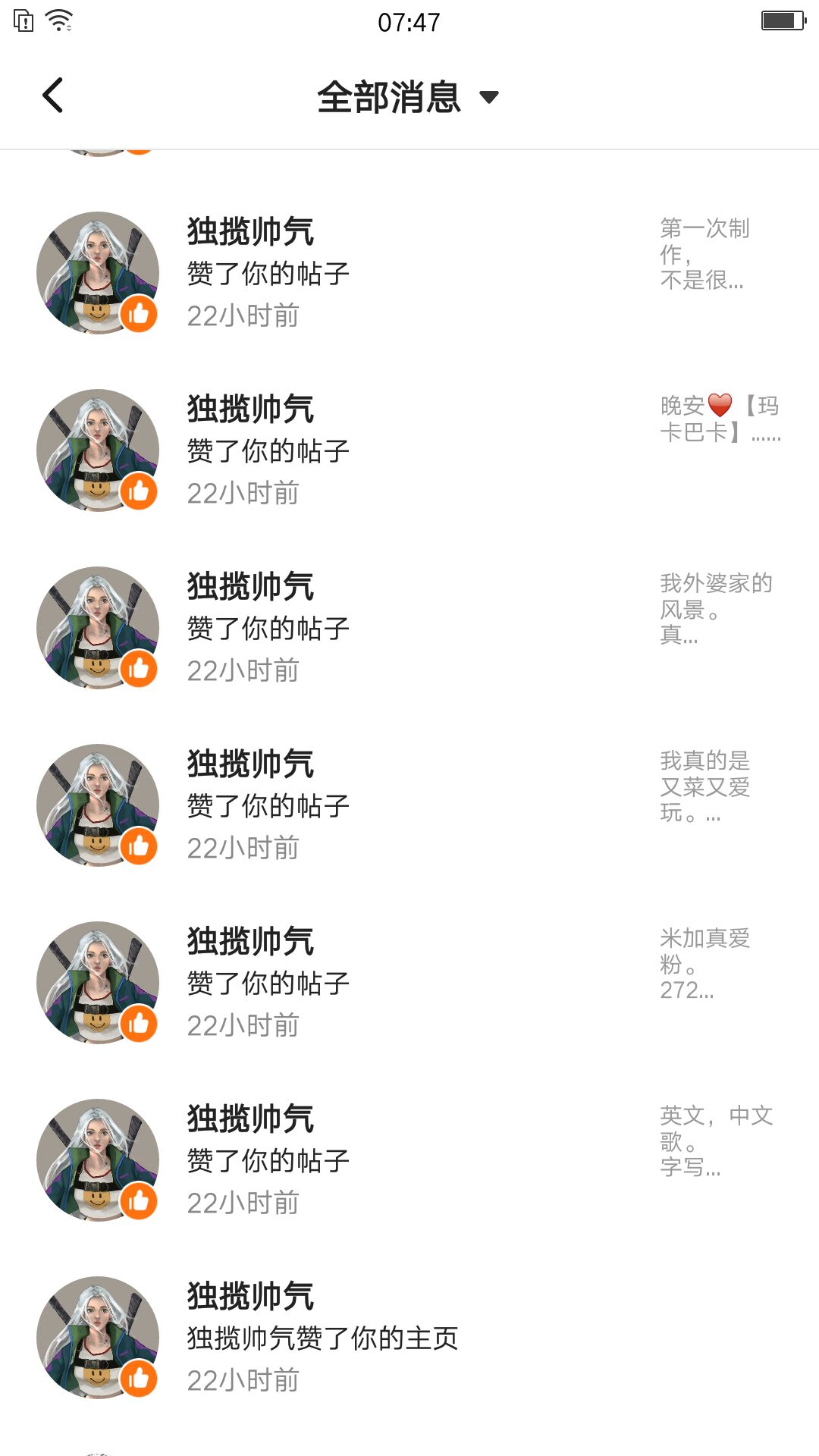Go back using the top-left arrow
This screenshot has height=1456, width=819.
tap(53, 96)
